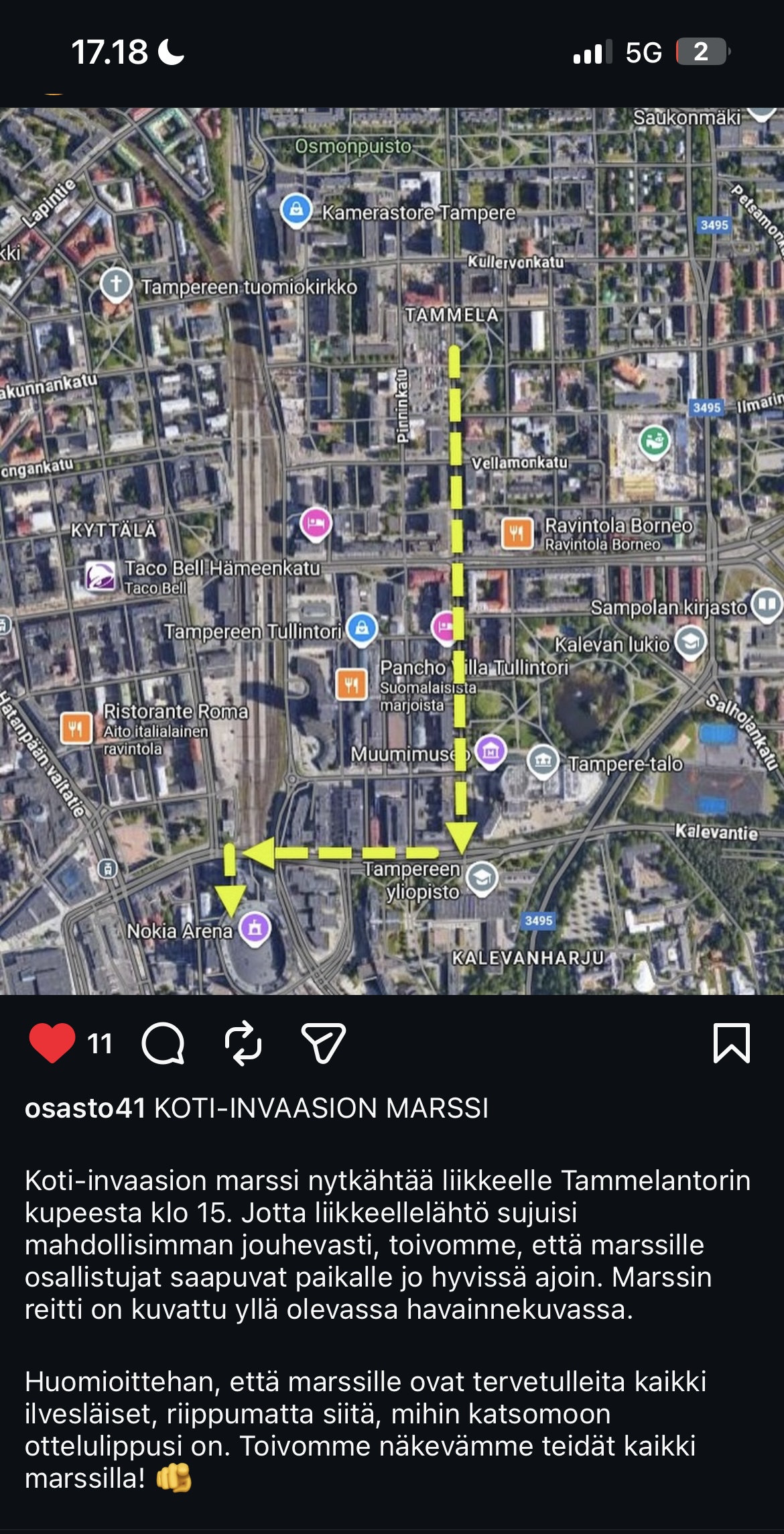
Task: Unlike the osasto41 post
Action: [x=52, y=1043]
